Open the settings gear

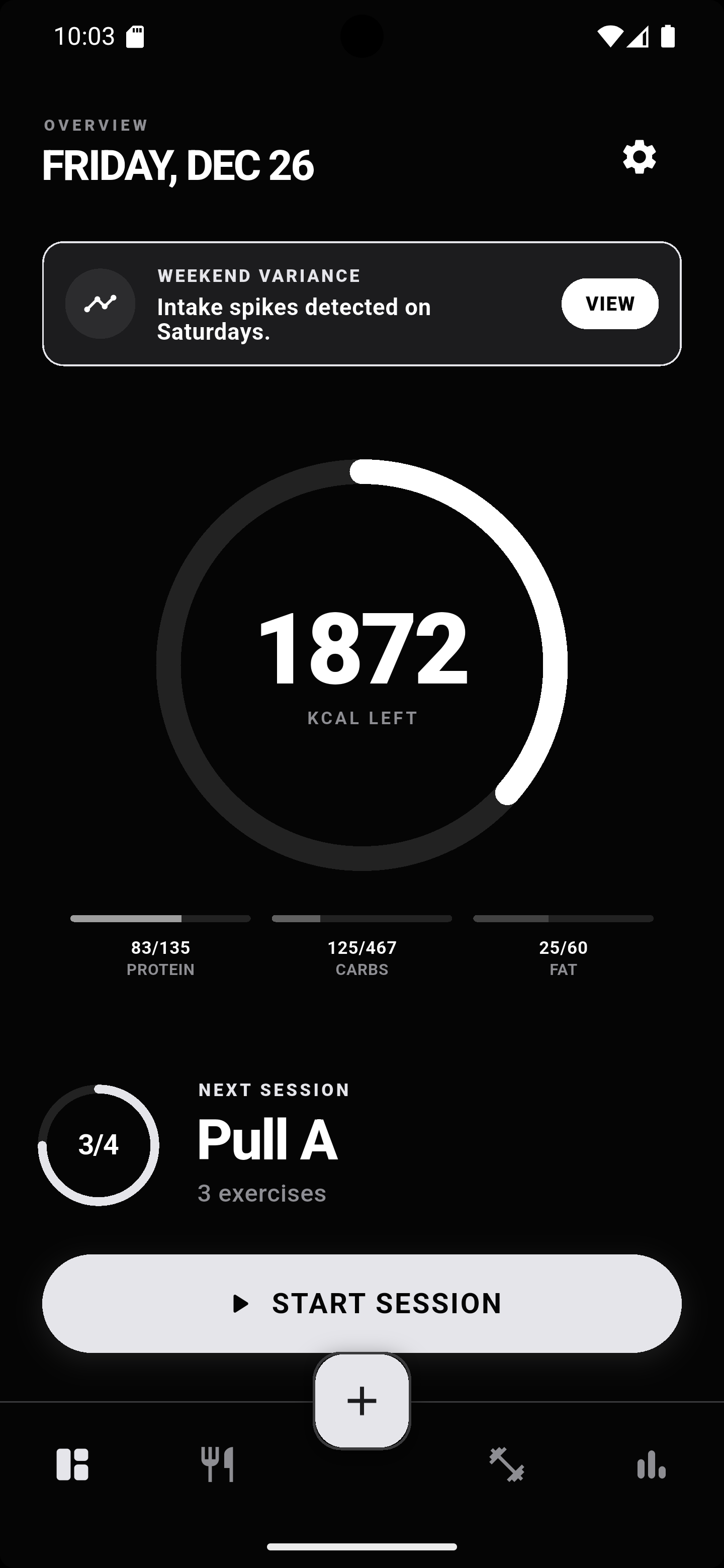[x=639, y=157]
